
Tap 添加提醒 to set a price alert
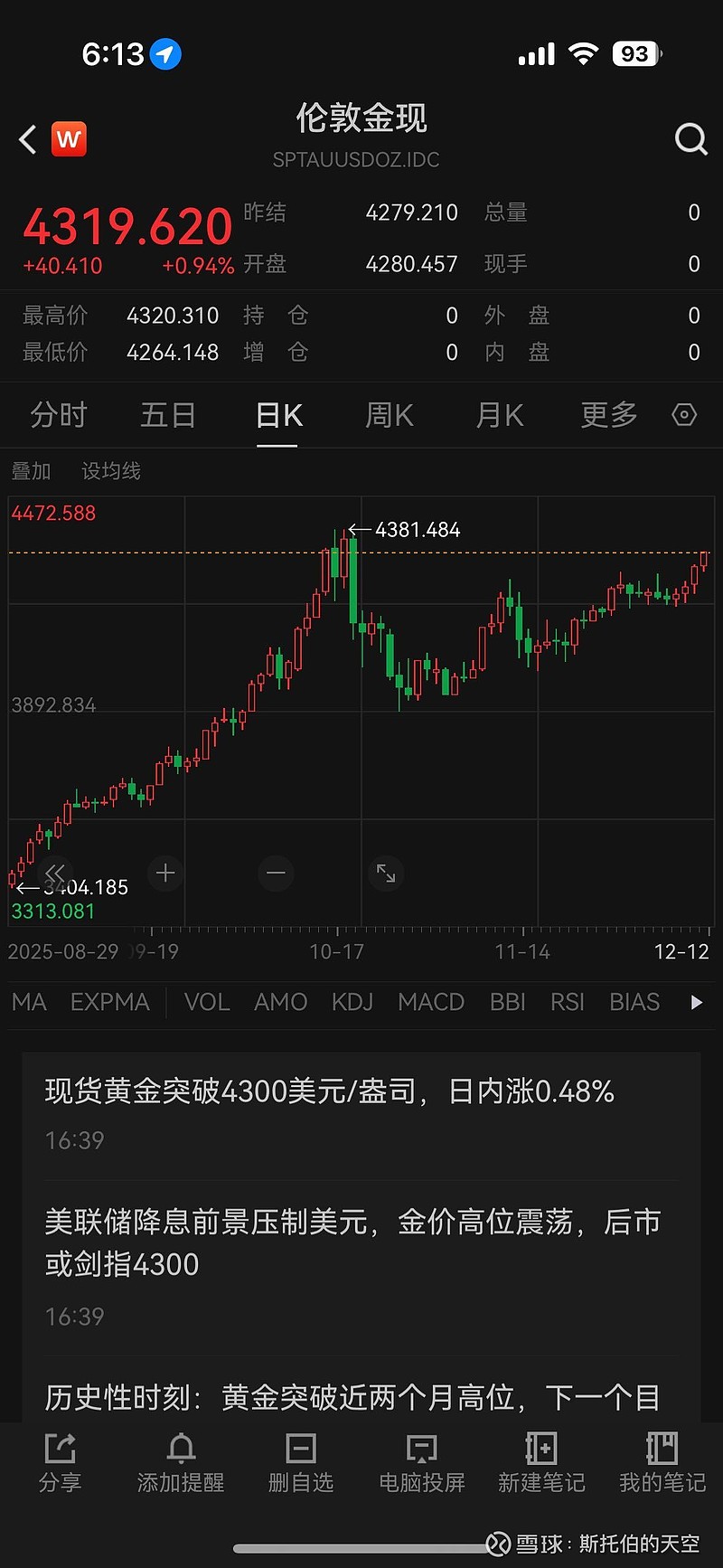coord(181,1461)
